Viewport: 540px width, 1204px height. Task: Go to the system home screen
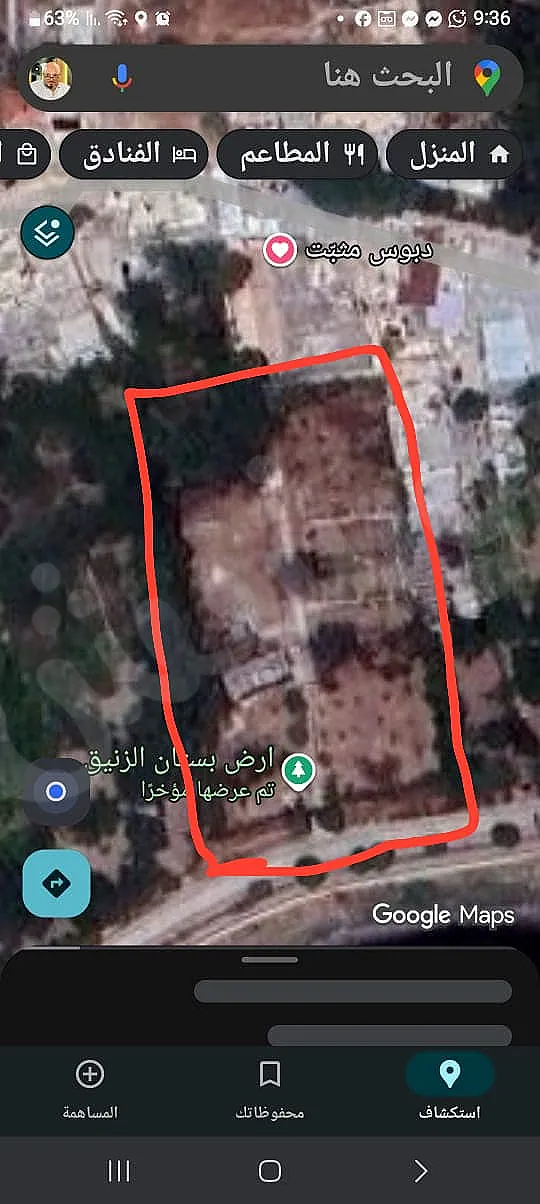click(x=270, y=1171)
